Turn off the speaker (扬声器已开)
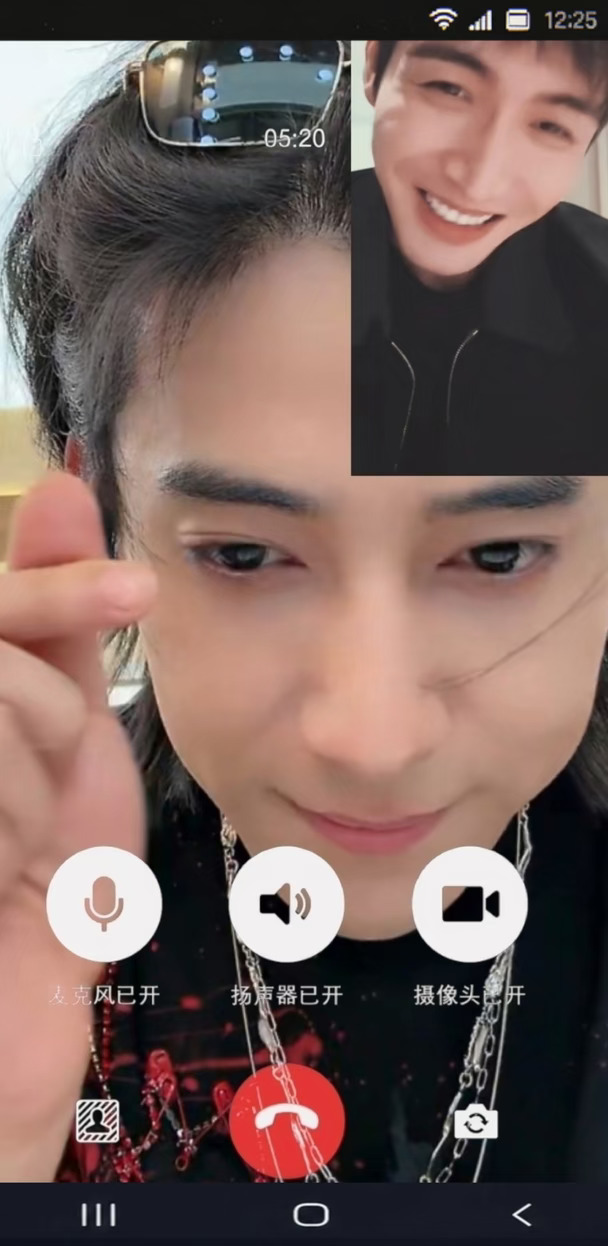The image size is (608, 1246). point(287,904)
